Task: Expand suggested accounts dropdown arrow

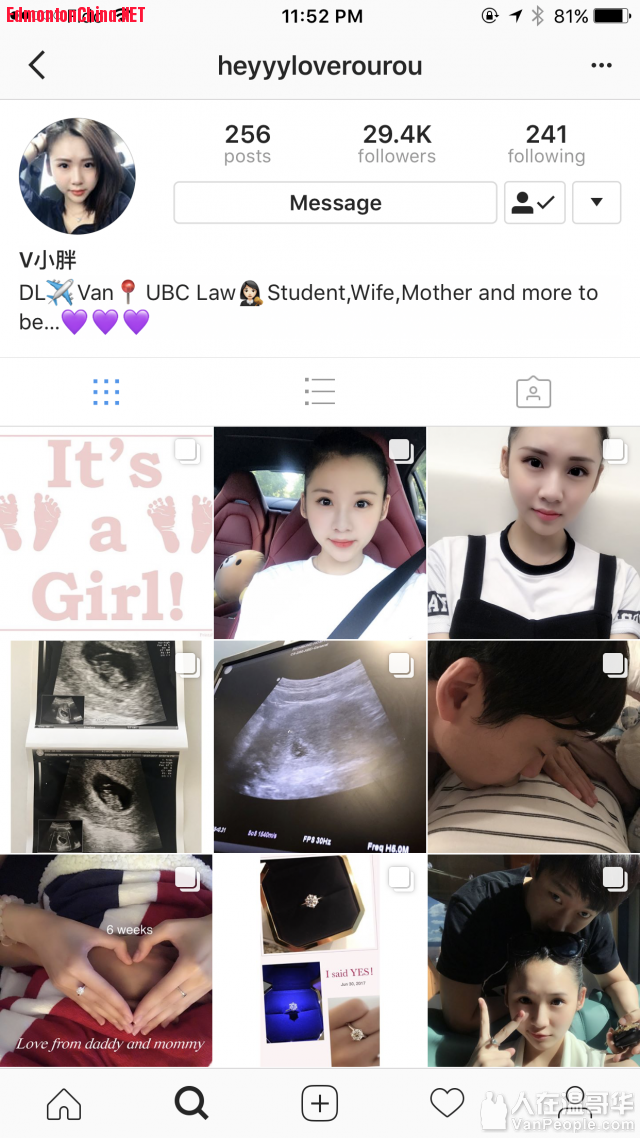Action: point(597,203)
